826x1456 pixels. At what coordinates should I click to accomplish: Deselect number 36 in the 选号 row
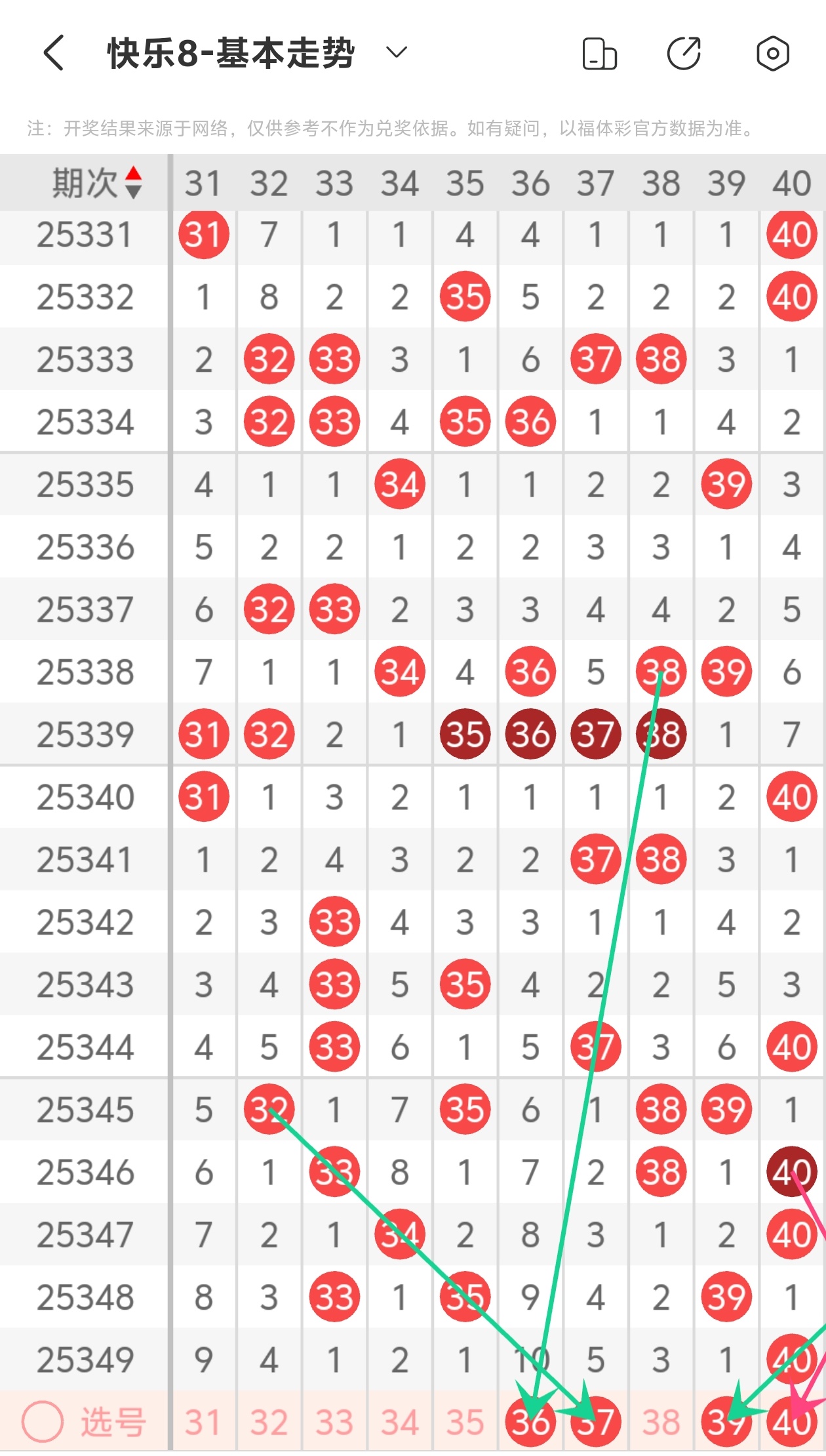tap(530, 1422)
